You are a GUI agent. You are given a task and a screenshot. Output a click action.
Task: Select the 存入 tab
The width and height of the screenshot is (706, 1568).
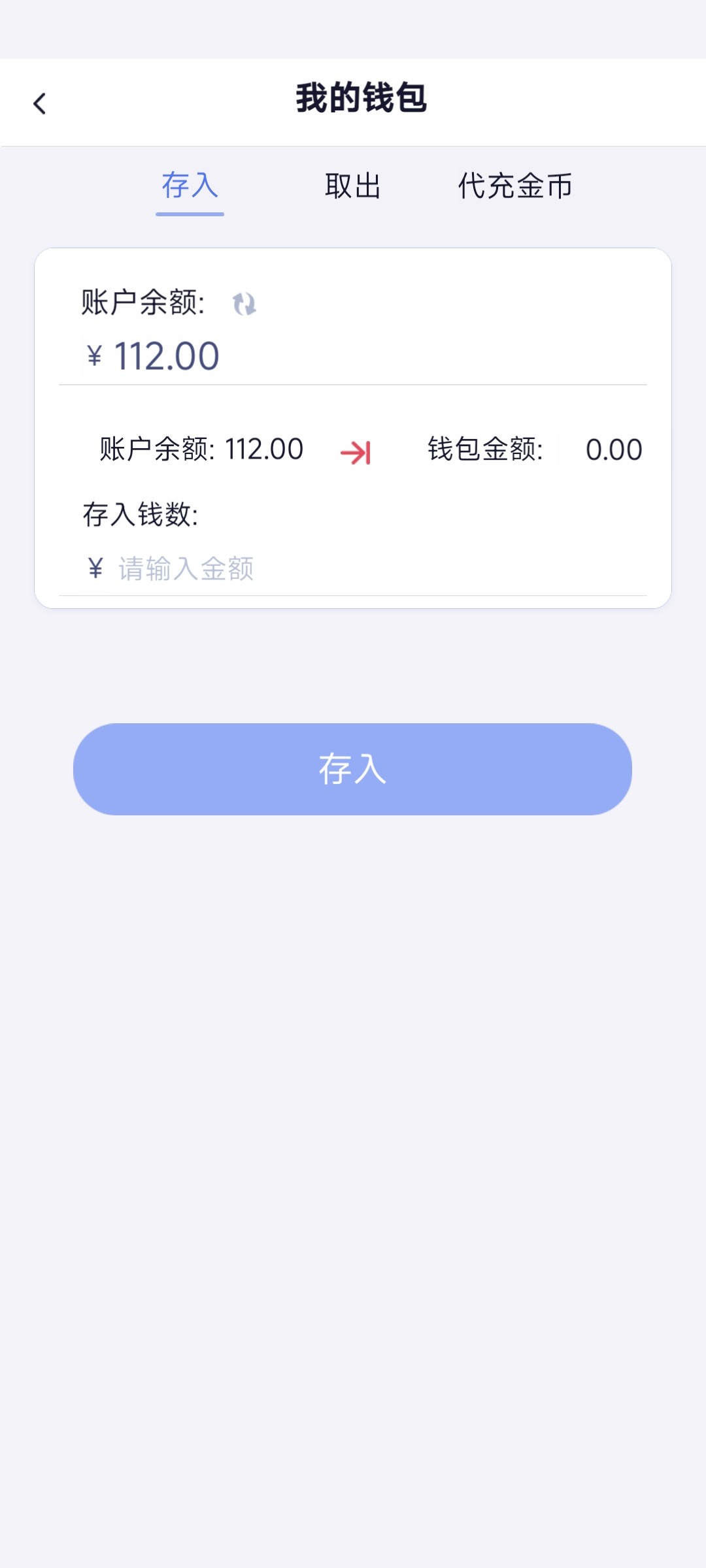(190, 186)
